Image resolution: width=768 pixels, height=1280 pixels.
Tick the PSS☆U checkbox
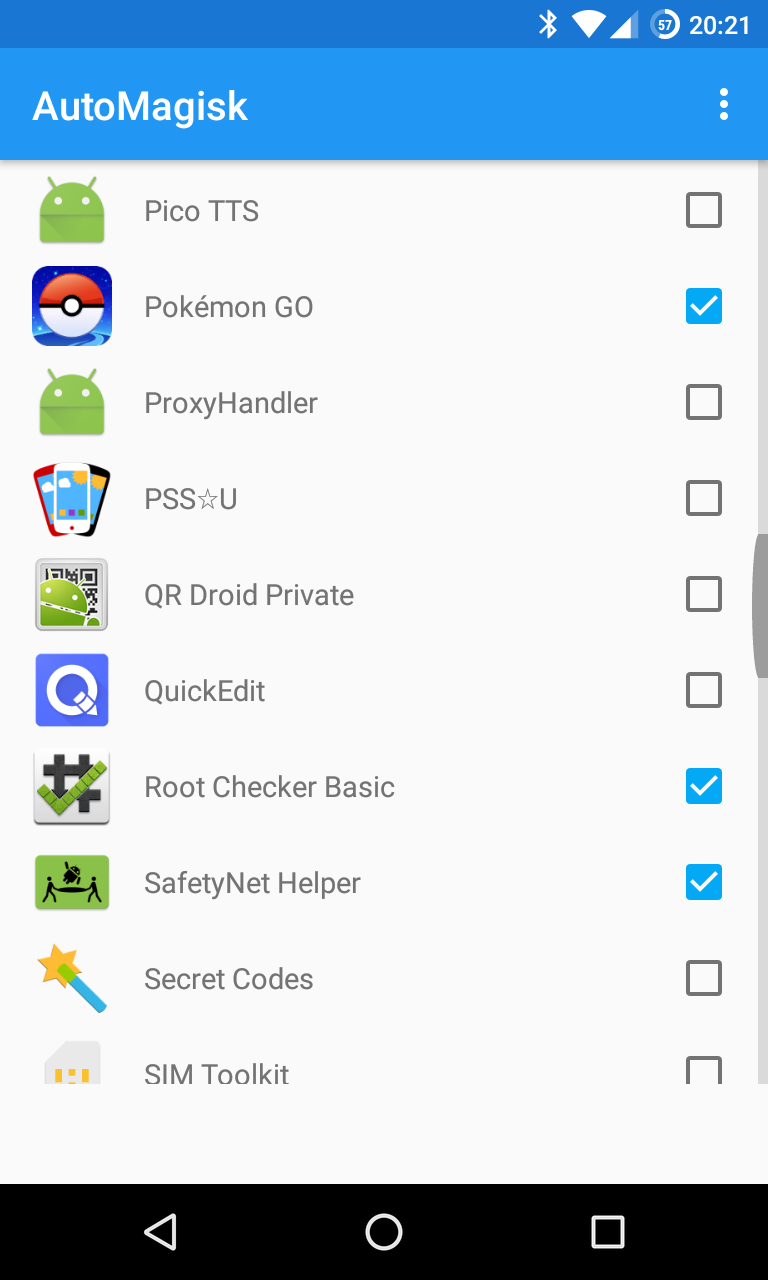coord(704,499)
